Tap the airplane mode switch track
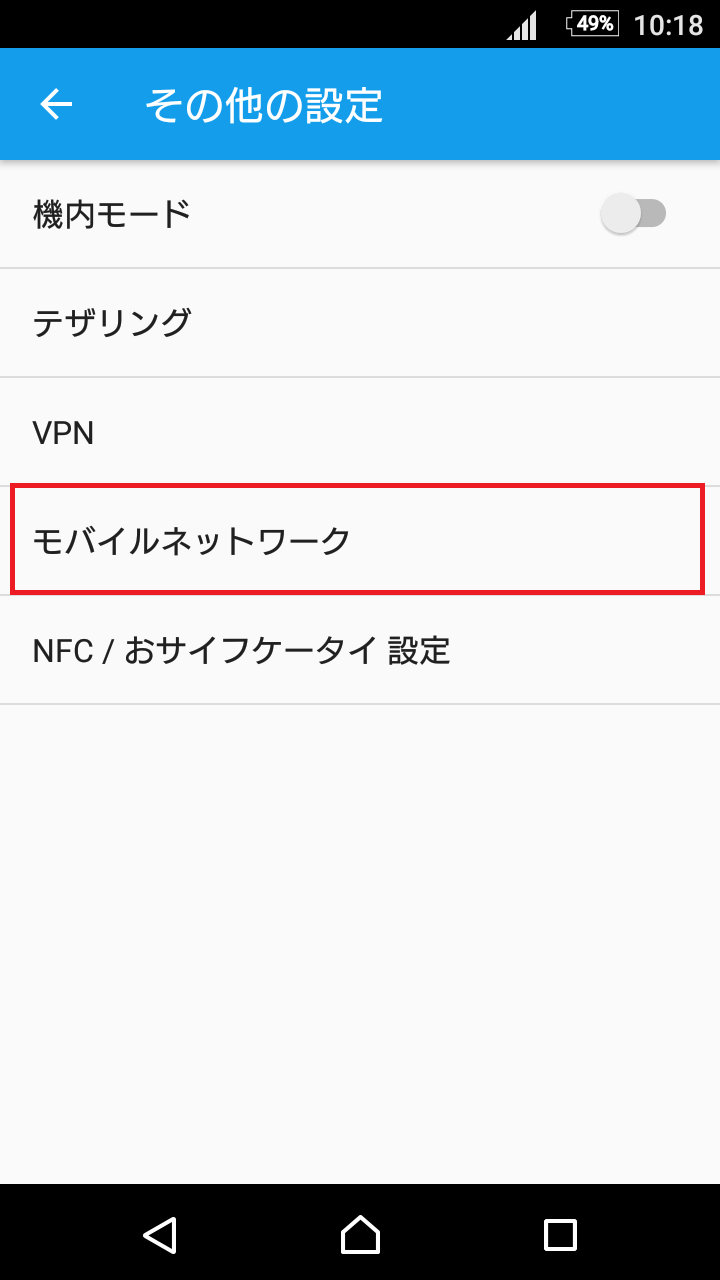 pos(640,213)
